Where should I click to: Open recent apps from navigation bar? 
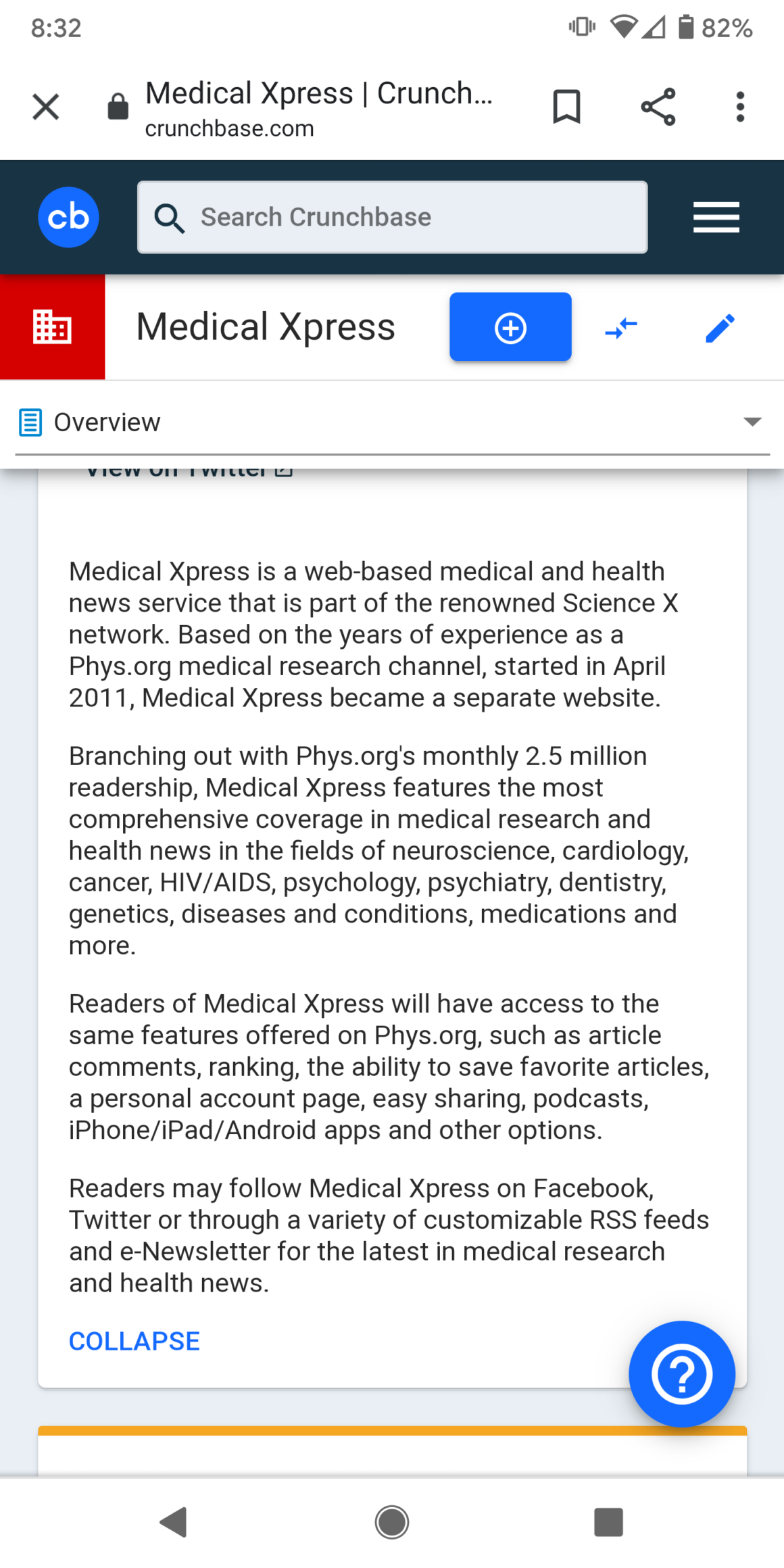coord(608,1522)
